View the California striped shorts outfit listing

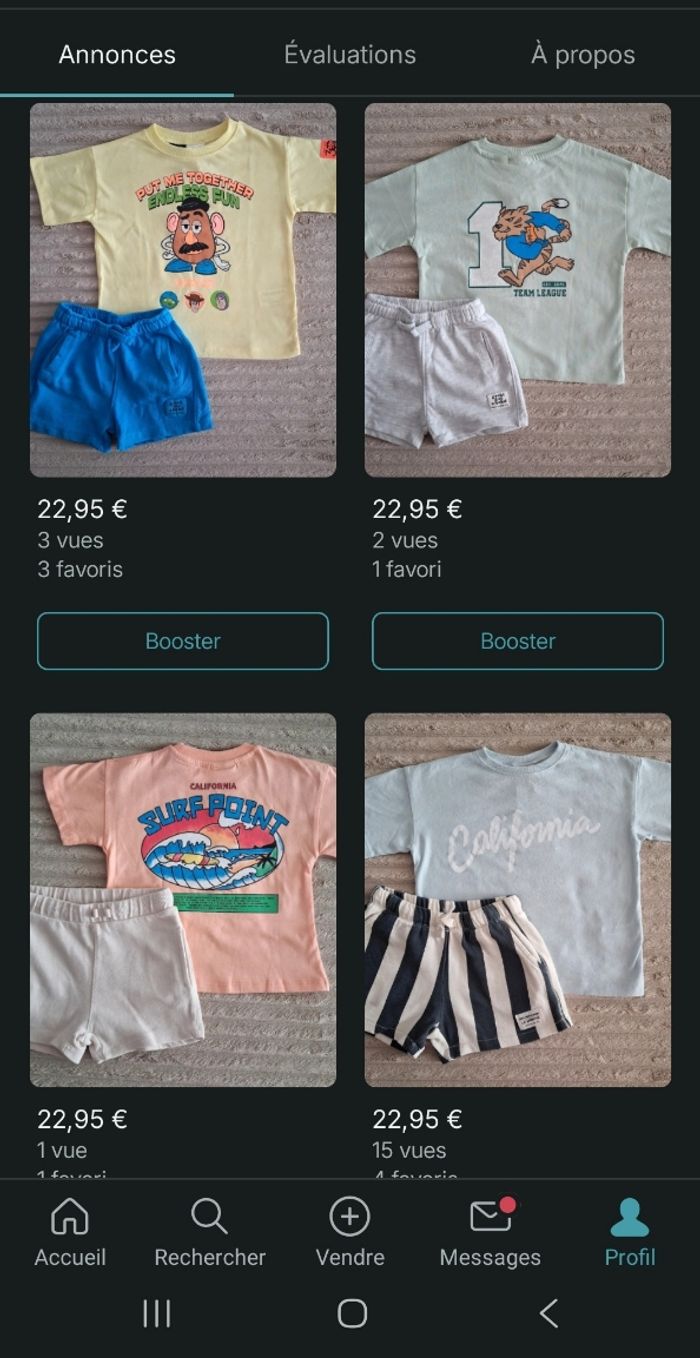(x=517, y=899)
